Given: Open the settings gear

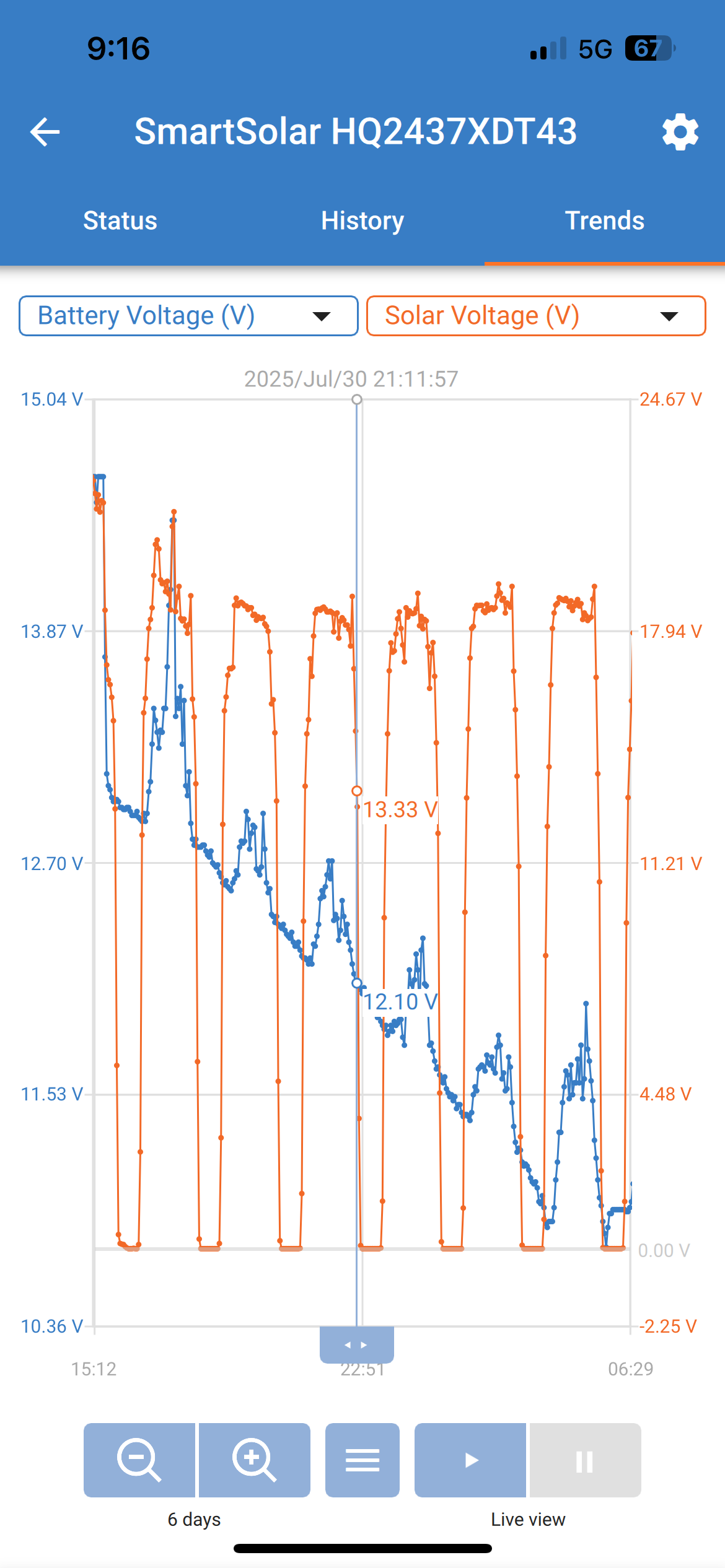Looking at the screenshot, I should pyautogui.click(x=680, y=132).
